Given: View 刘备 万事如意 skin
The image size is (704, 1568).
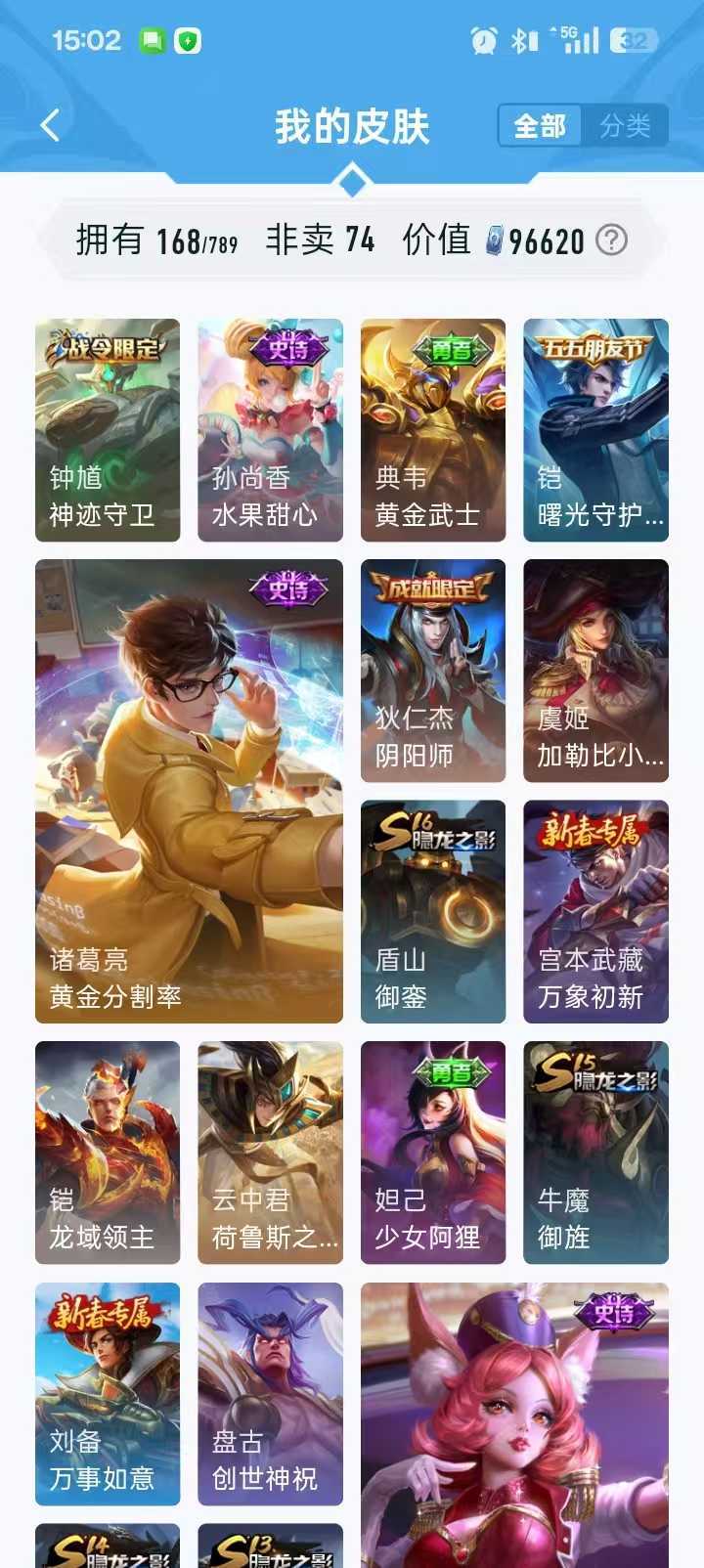Looking at the screenshot, I should click(x=108, y=1393).
